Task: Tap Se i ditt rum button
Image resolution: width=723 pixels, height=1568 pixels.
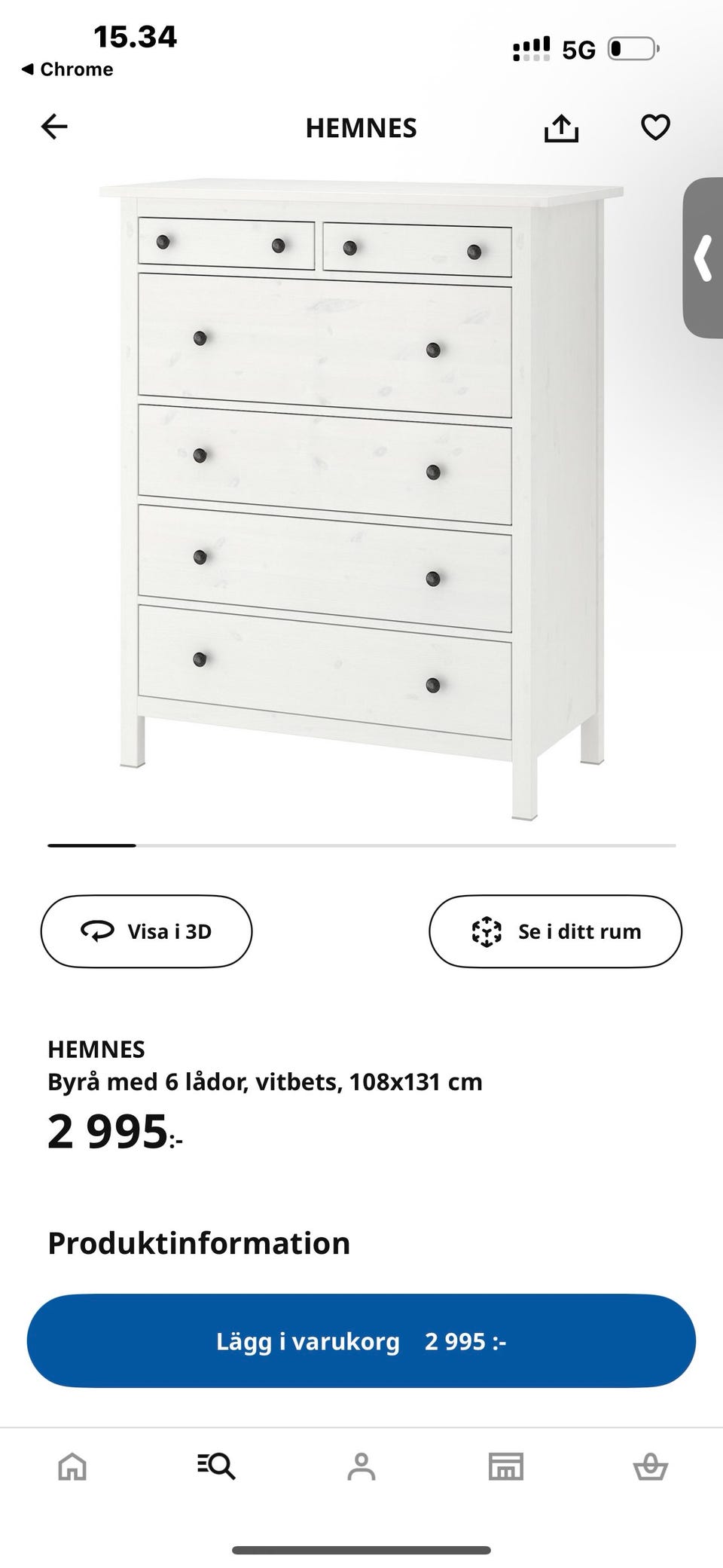Action: pos(555,931)
